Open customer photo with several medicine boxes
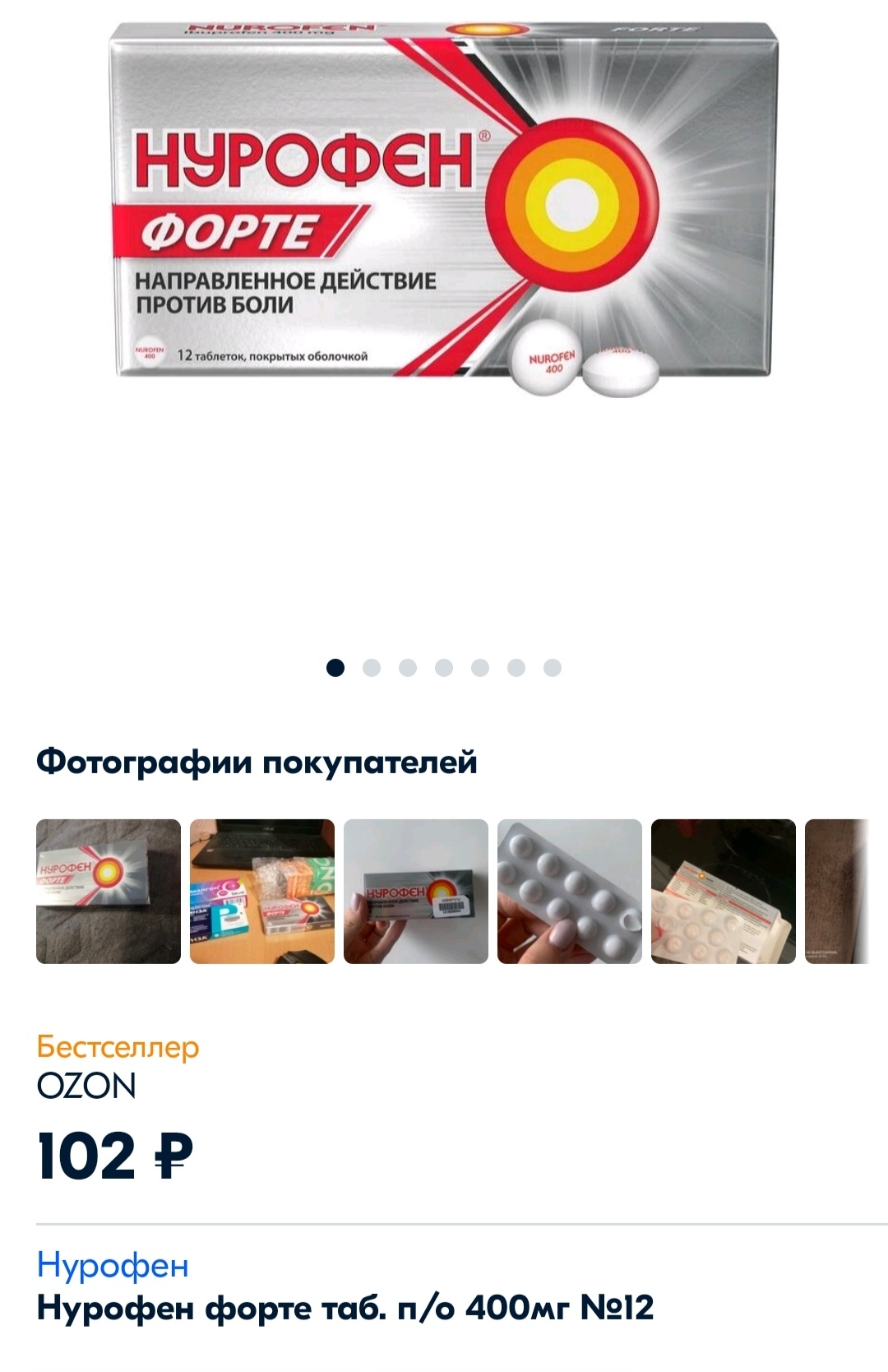The image size is (888, 1372). pos(262,892)
